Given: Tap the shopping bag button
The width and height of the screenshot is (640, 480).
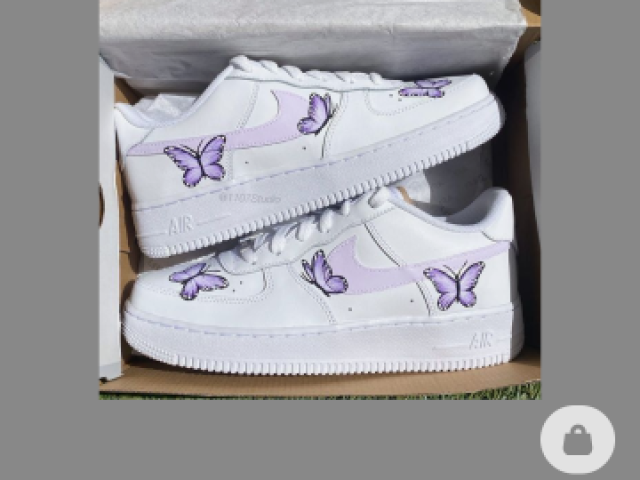Looking at the screenshot, I should [577, 440].
